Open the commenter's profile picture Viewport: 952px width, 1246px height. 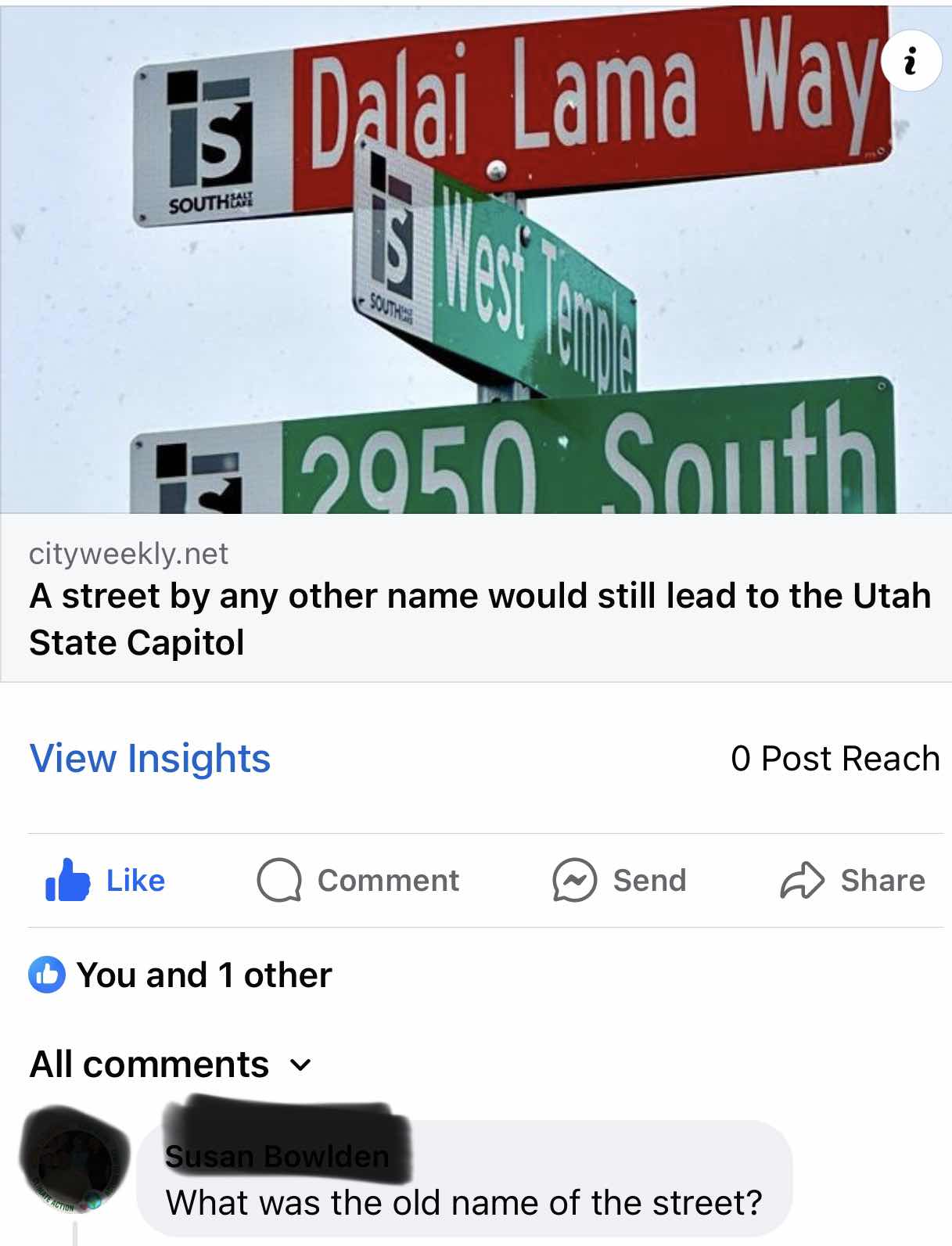72,1161
